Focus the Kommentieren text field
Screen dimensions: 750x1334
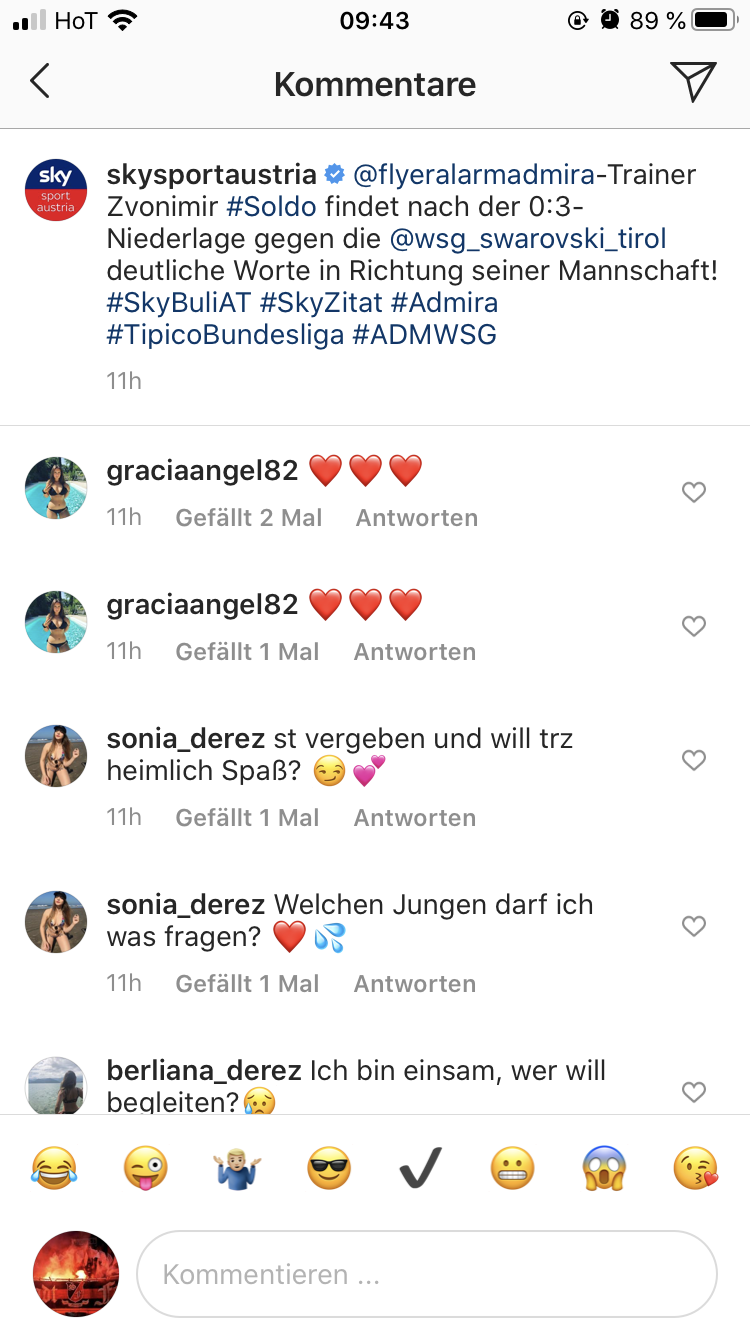tap(427, 1274)
